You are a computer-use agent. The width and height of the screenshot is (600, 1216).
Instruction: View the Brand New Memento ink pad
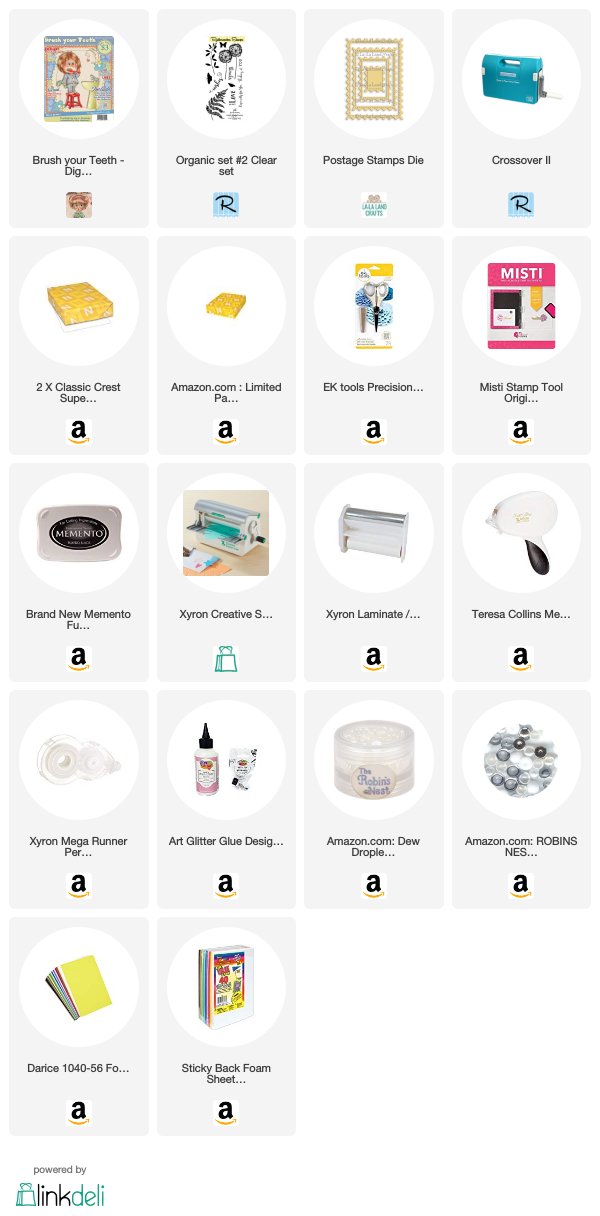click(79, 572)
